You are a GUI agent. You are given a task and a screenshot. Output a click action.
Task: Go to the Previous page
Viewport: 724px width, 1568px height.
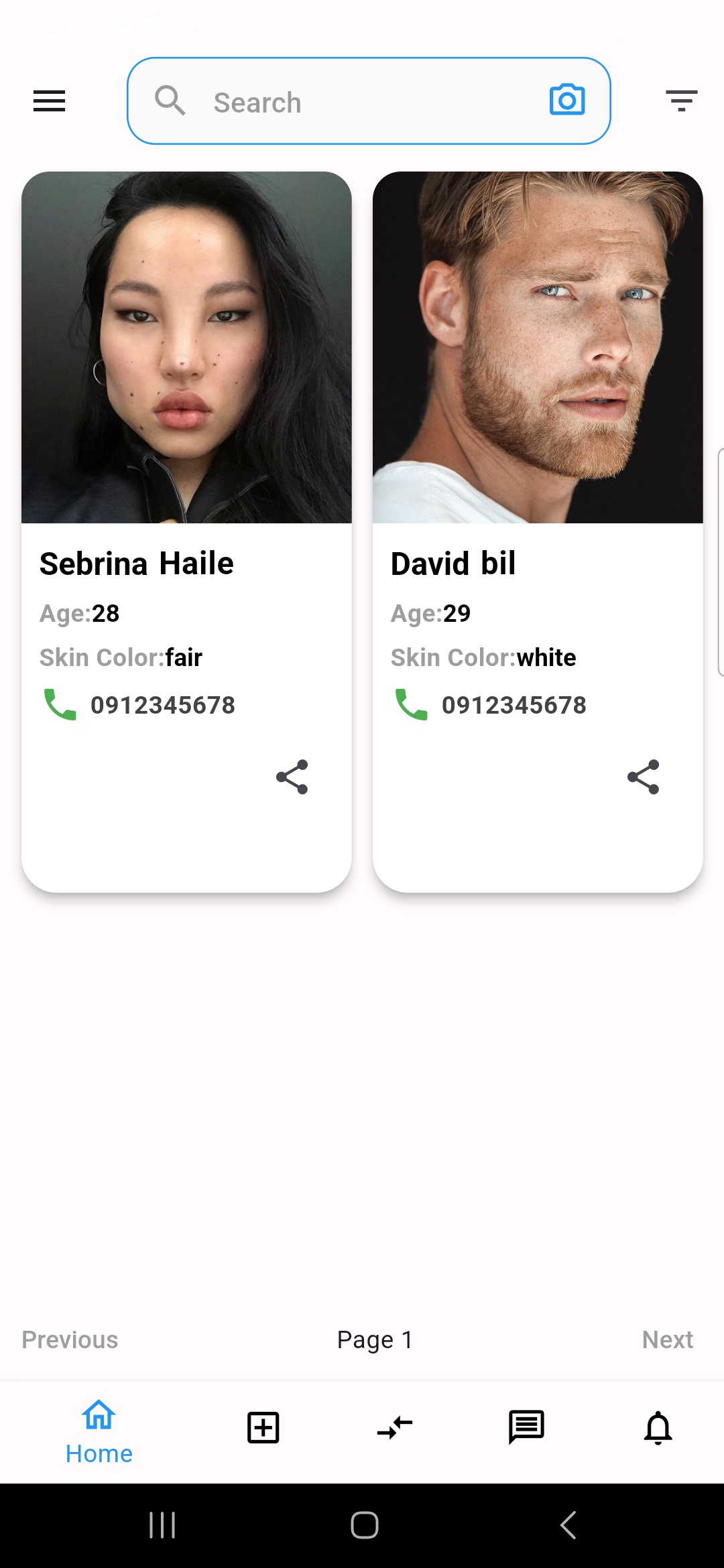[x=70, y=1340]
